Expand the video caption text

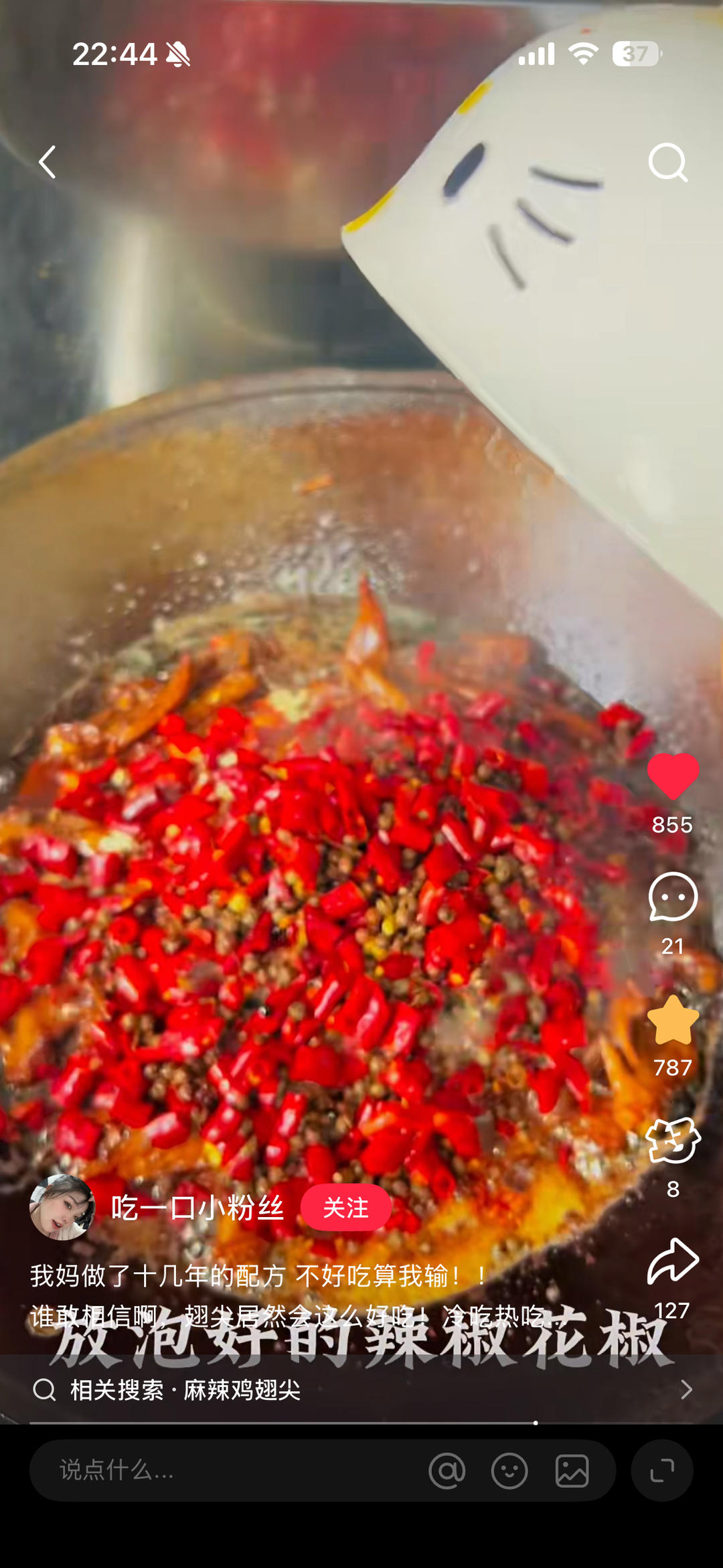288,1317
